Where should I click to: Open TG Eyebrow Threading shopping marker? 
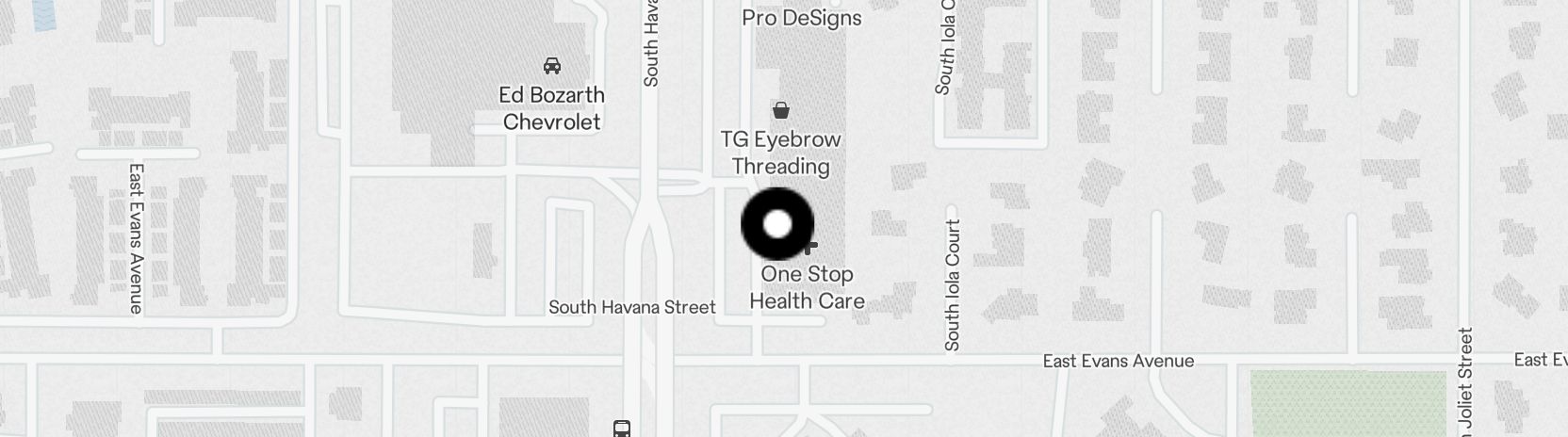[x=780, y=110]
